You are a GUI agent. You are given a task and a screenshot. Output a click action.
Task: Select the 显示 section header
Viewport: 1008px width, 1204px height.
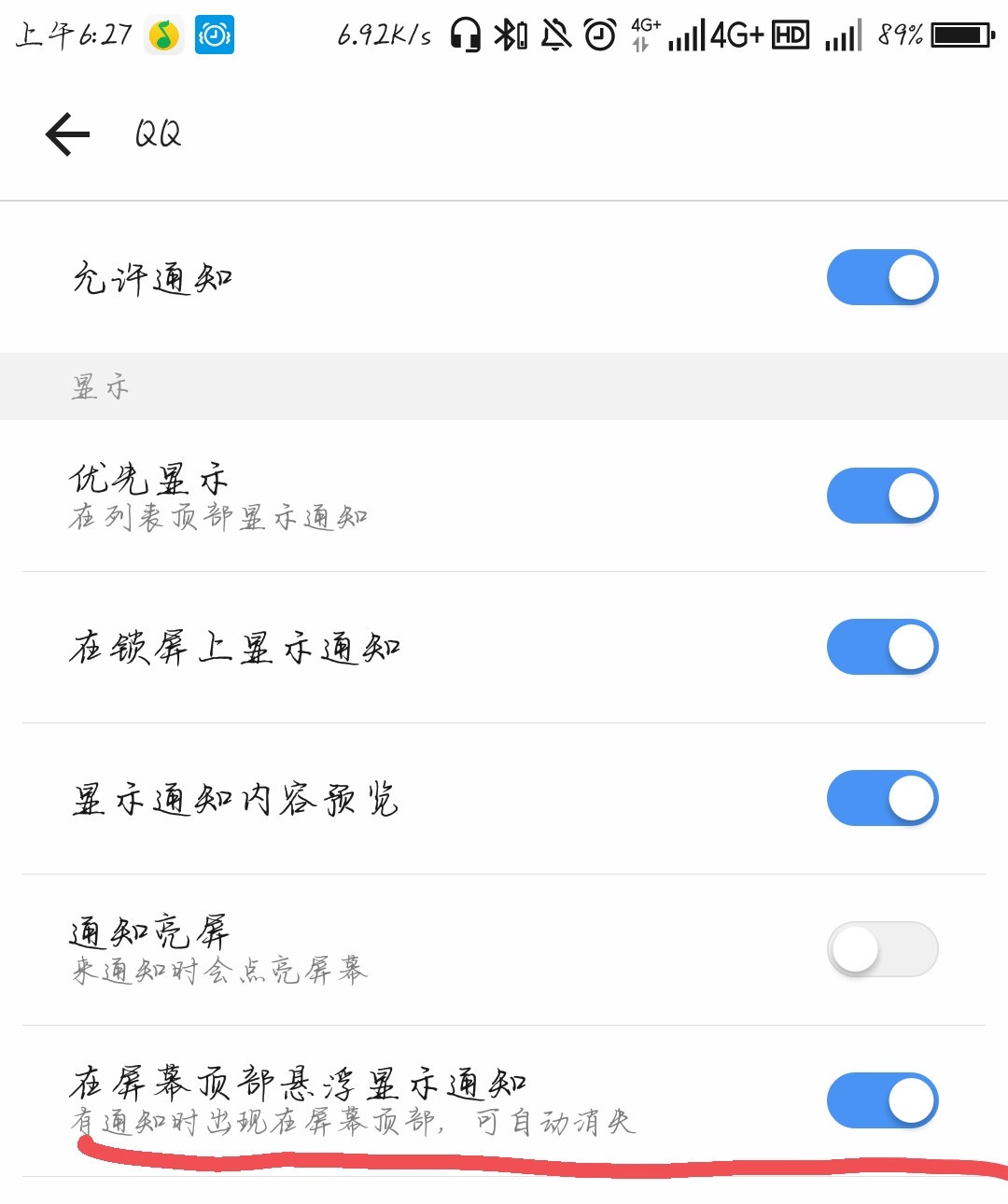pyautogui.click(x=99, y=385)
